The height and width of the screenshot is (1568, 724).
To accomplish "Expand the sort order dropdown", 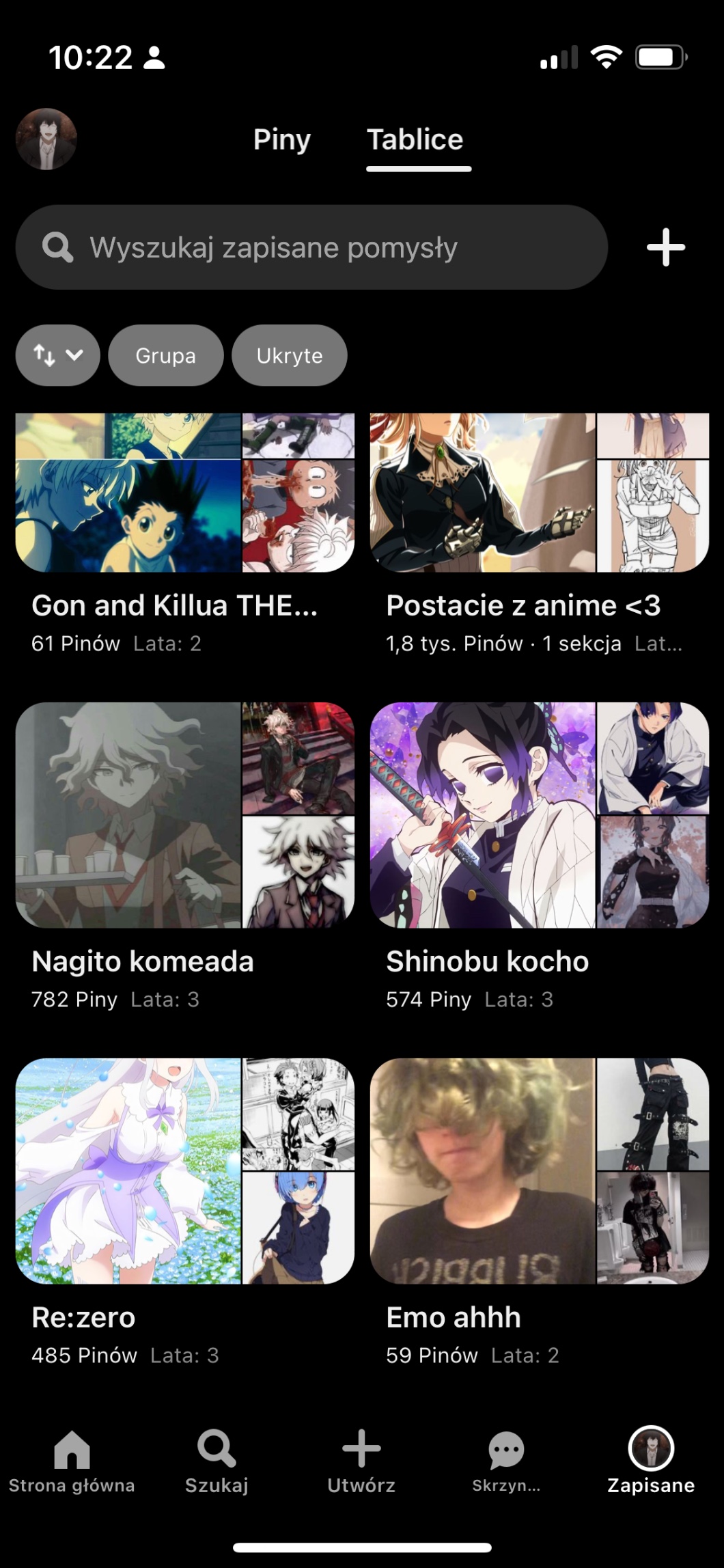I will pos(58,355).
